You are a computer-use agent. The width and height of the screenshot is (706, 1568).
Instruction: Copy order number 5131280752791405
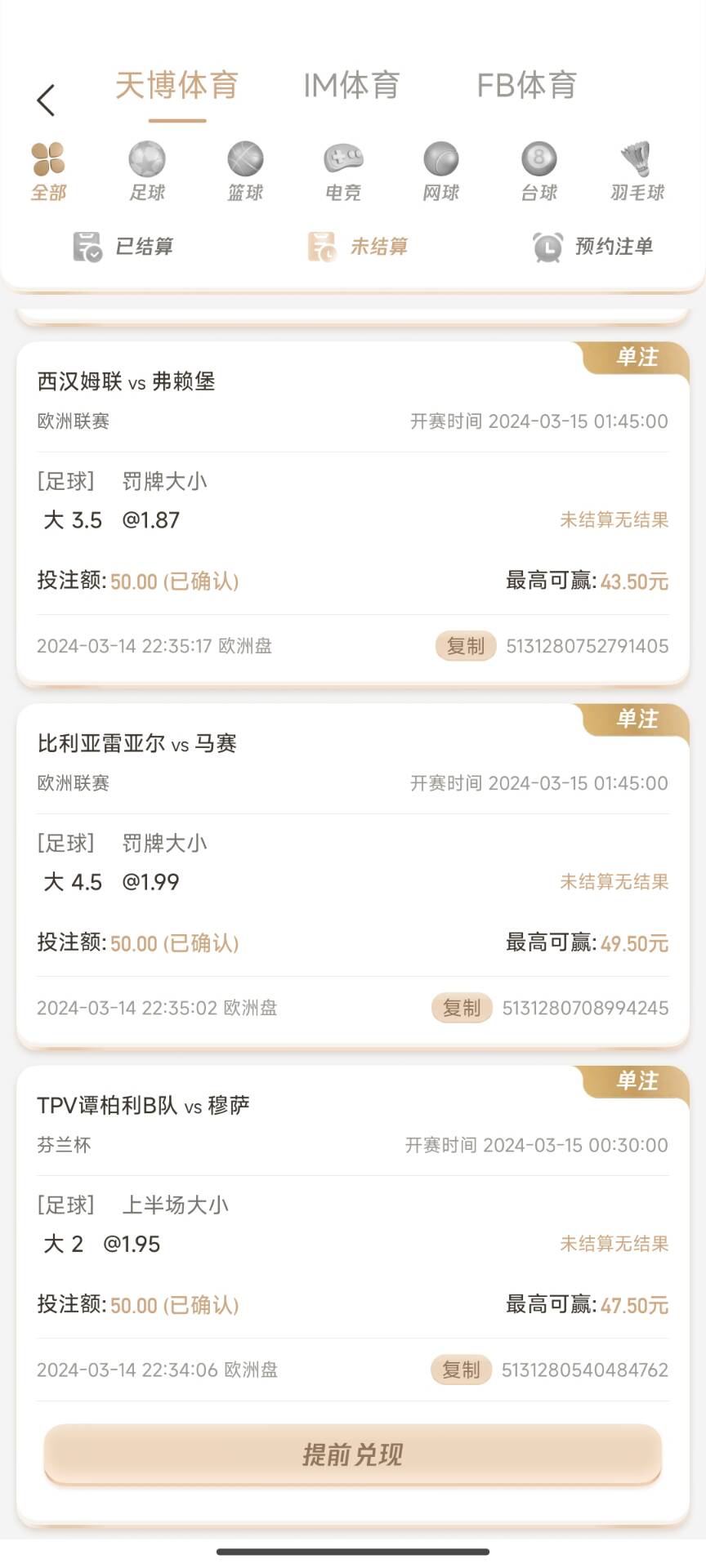[x=466, y=646]
